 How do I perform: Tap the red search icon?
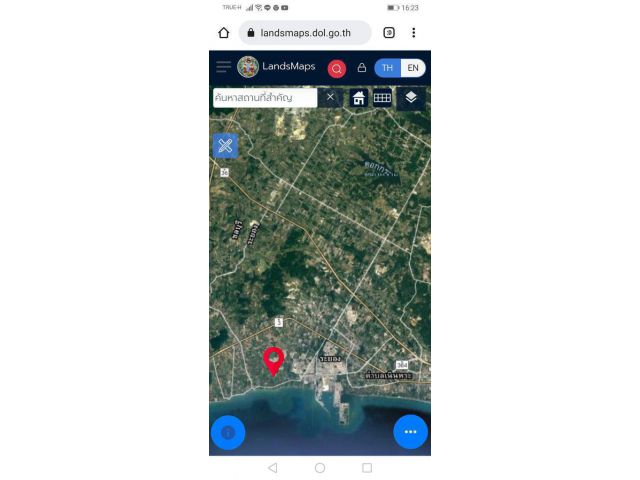337,68
